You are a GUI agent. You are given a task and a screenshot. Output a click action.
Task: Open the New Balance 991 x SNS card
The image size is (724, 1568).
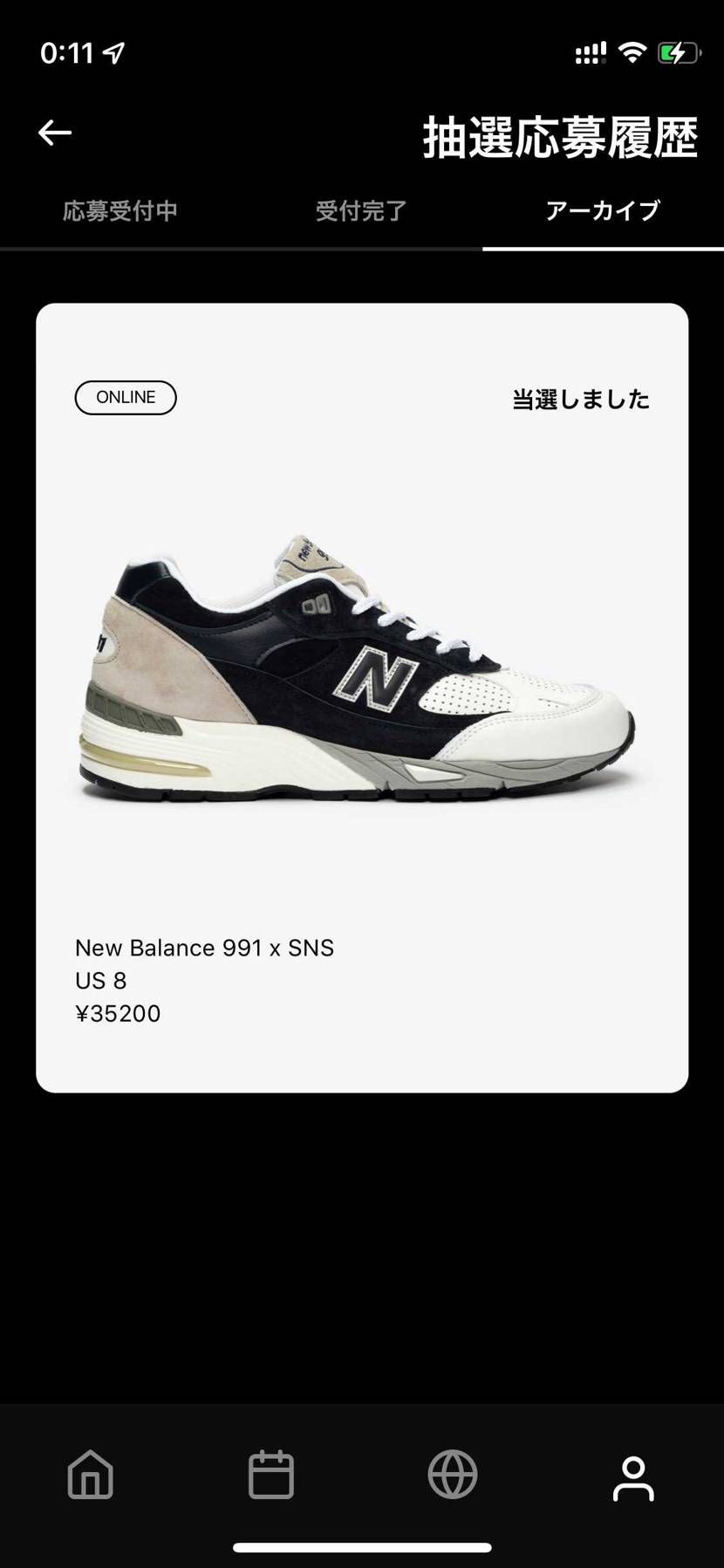[362, 698]
